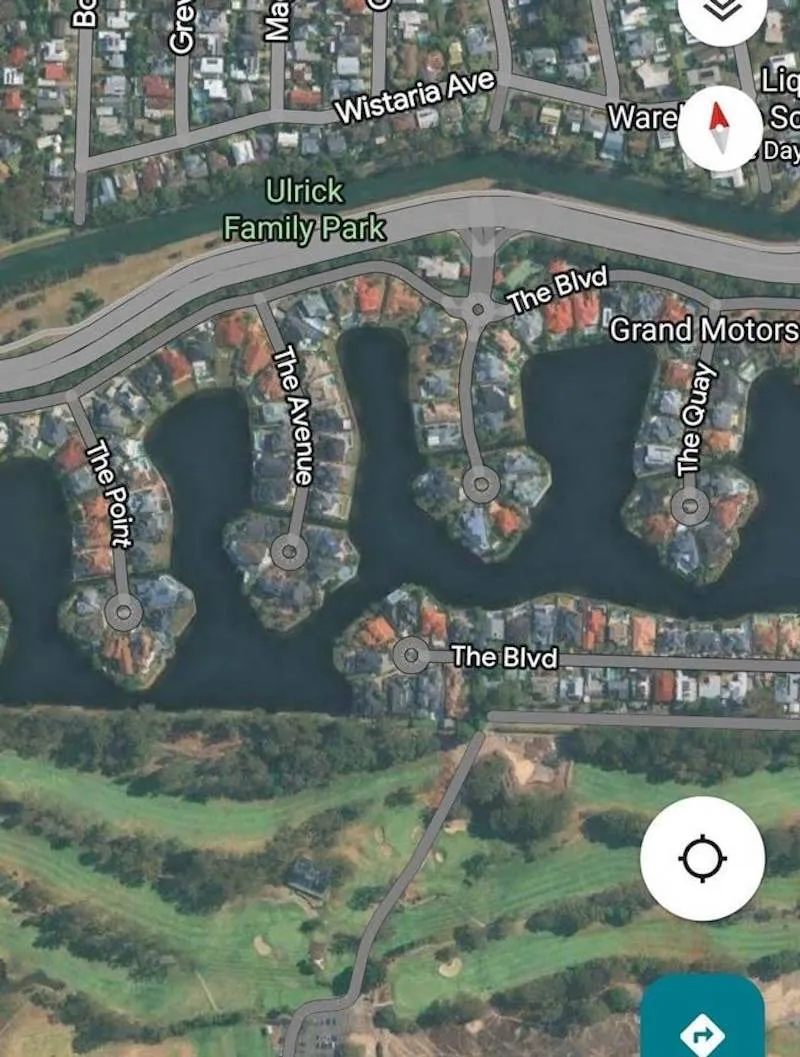The image size is (800, 1057).
Task: Open the Ulrick Family Park place label
Action: pos(304,209)
